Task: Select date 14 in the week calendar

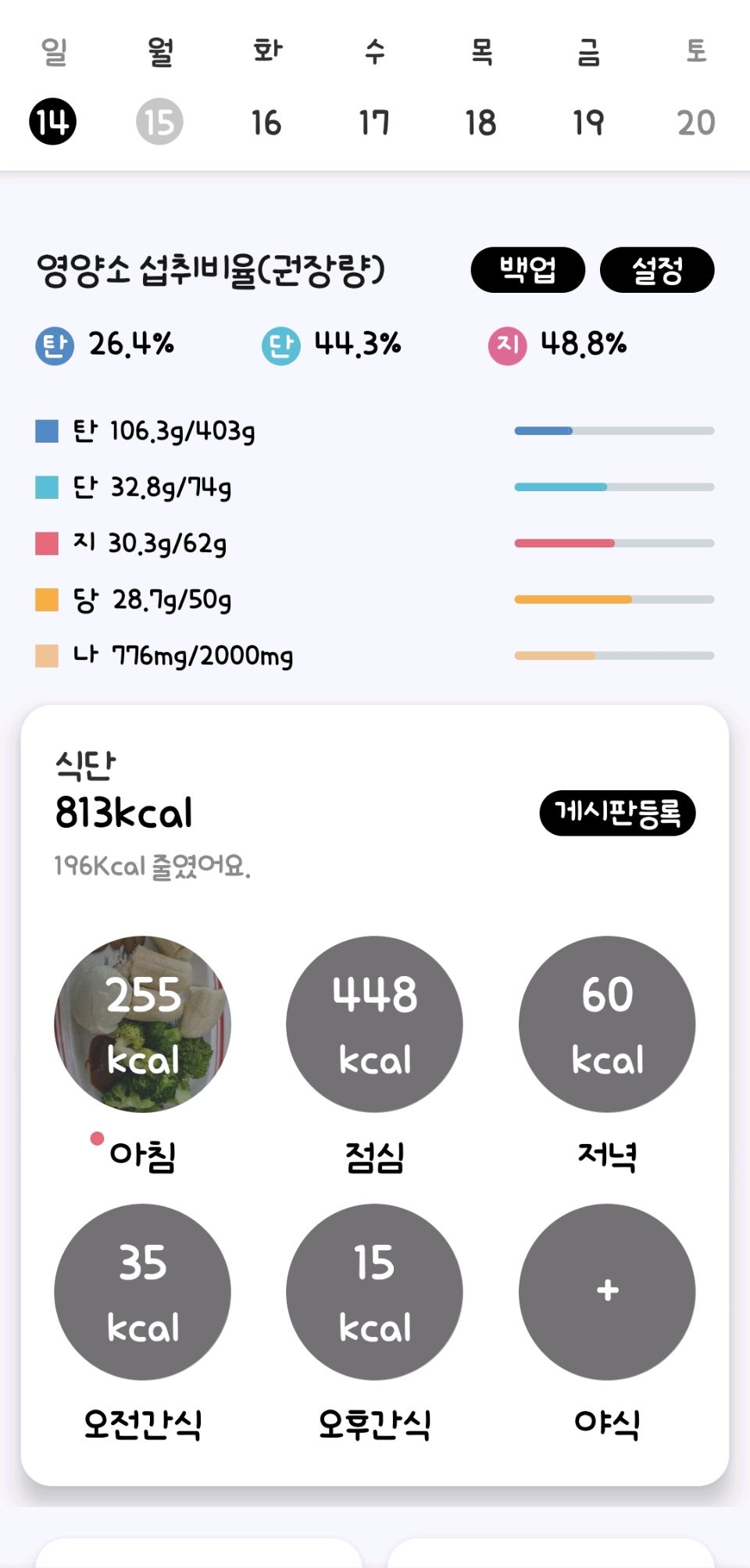Action: click(52, 122)
